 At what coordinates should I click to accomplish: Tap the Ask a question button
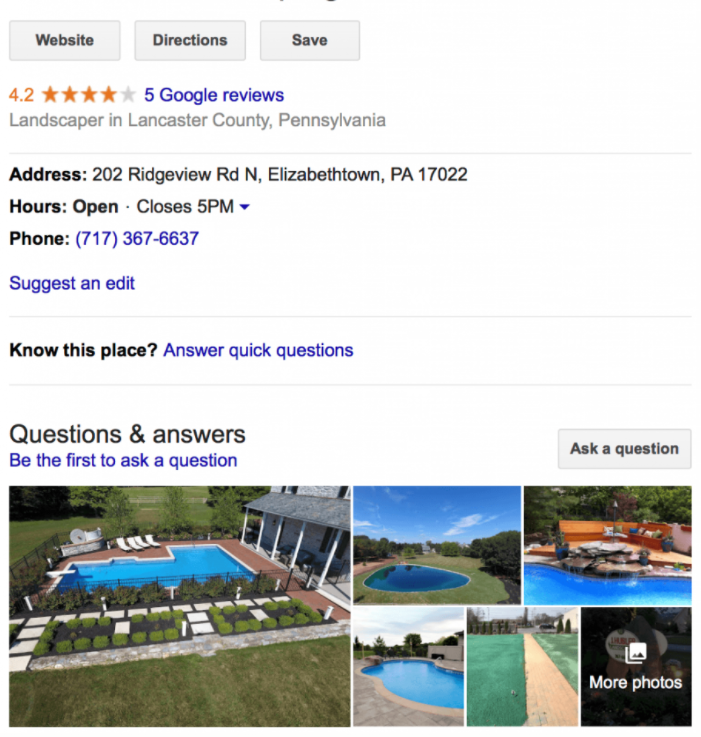624,449
